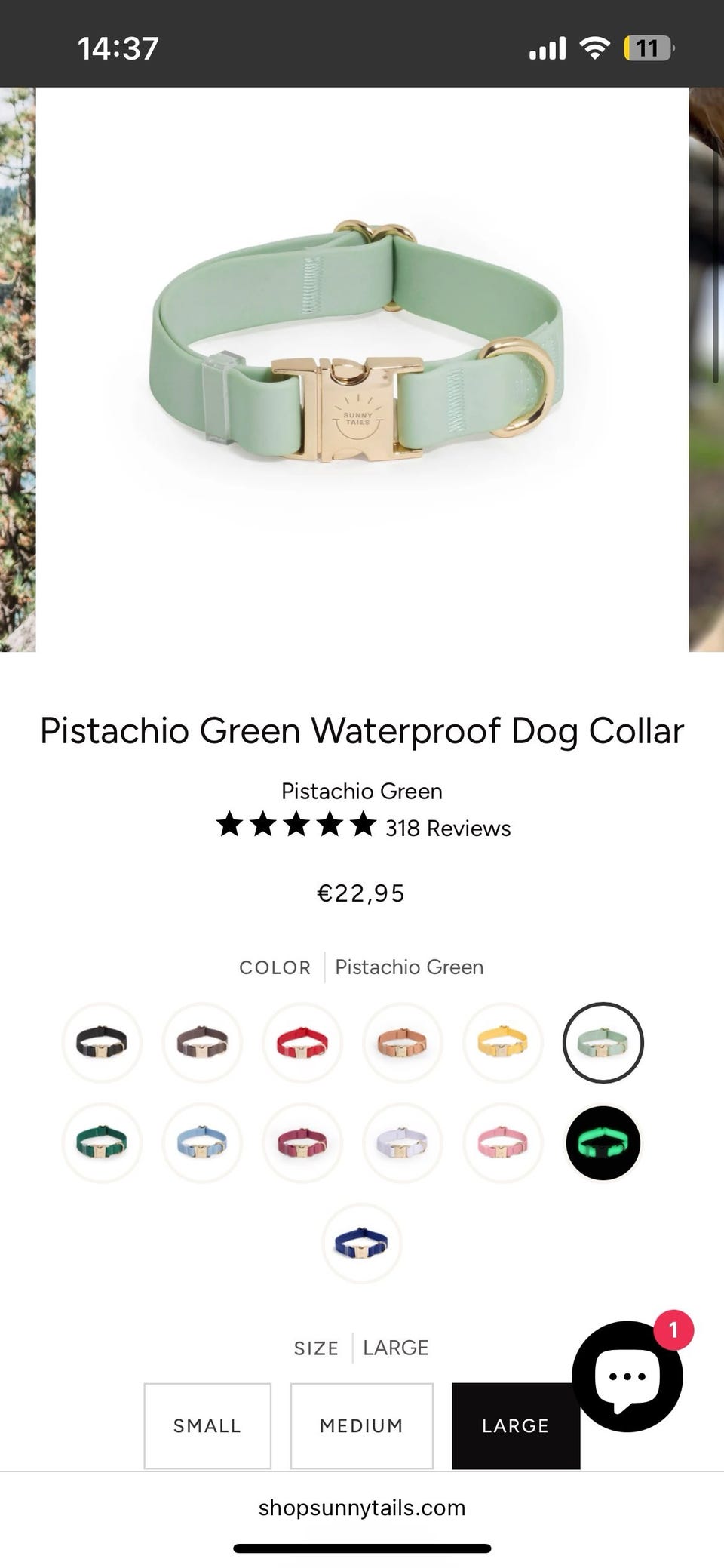Pick the red collar color
The width and height of the screenshot is (724, 1568).
point(302,1043)
